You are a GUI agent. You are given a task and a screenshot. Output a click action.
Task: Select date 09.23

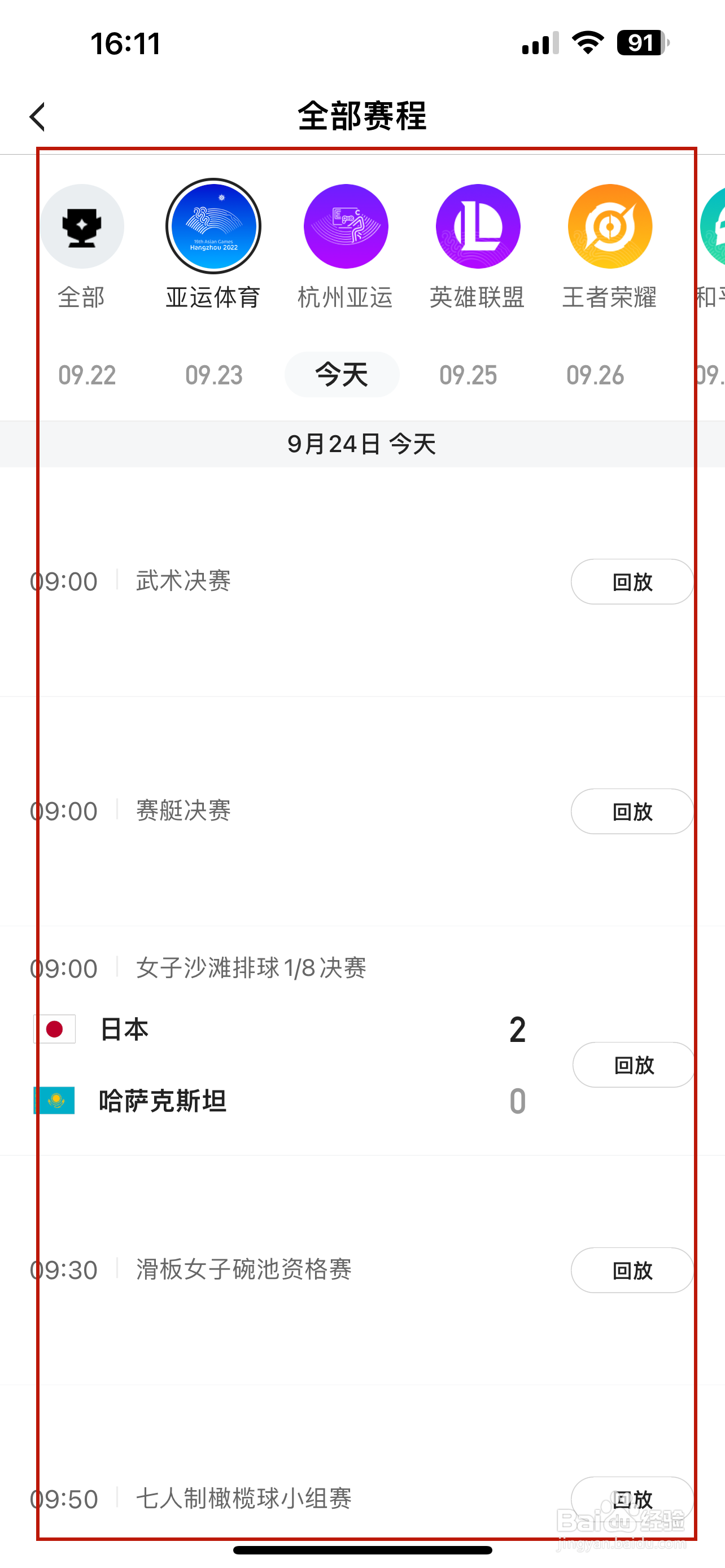(x=213, y=375)
